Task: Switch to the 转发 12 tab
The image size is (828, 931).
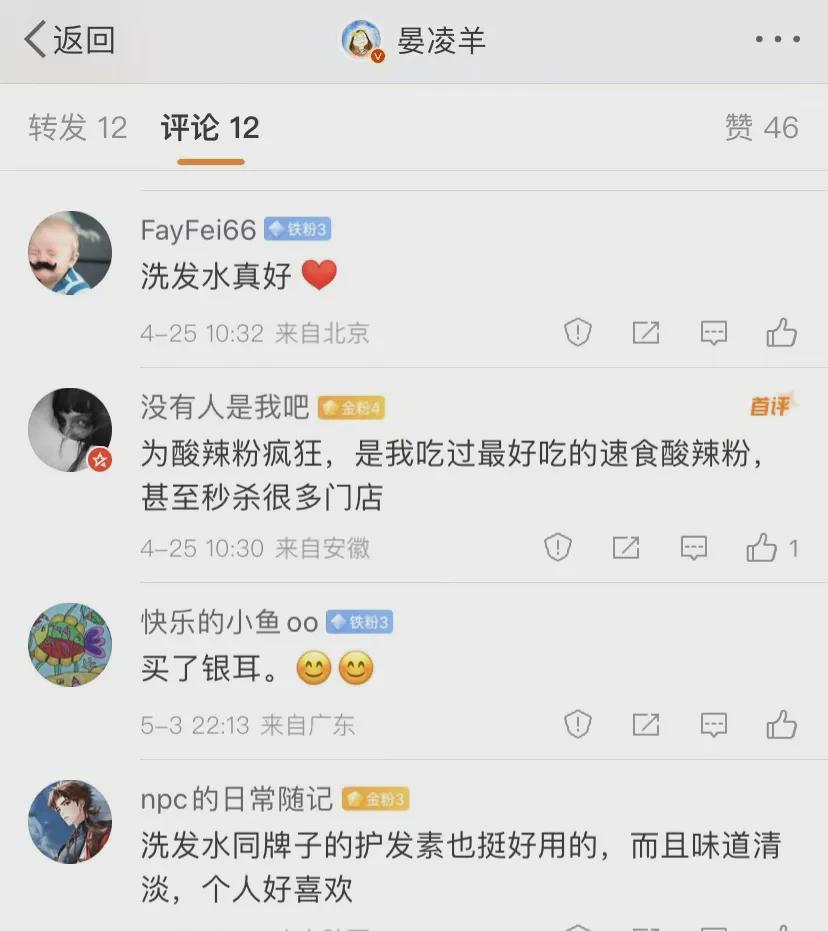Action: [78, 128]
